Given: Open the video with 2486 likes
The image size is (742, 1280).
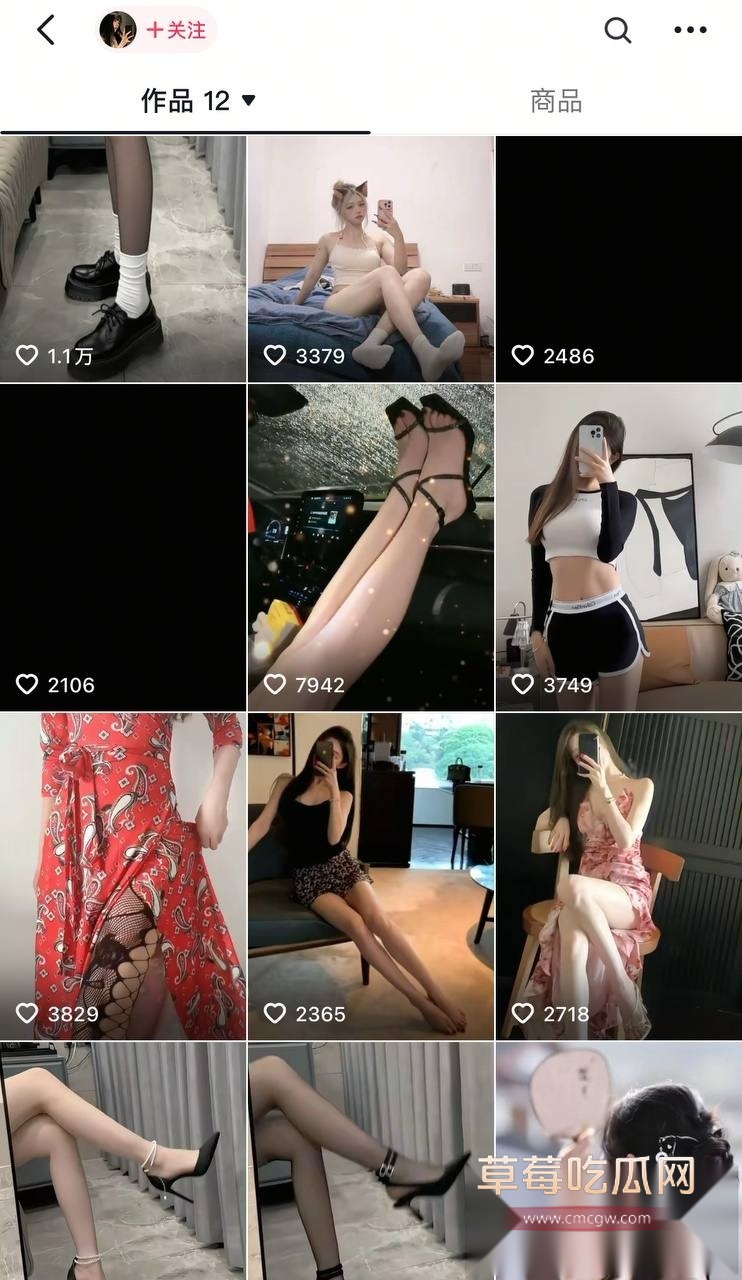Looking at the screenshot, I should coord(618,258).
